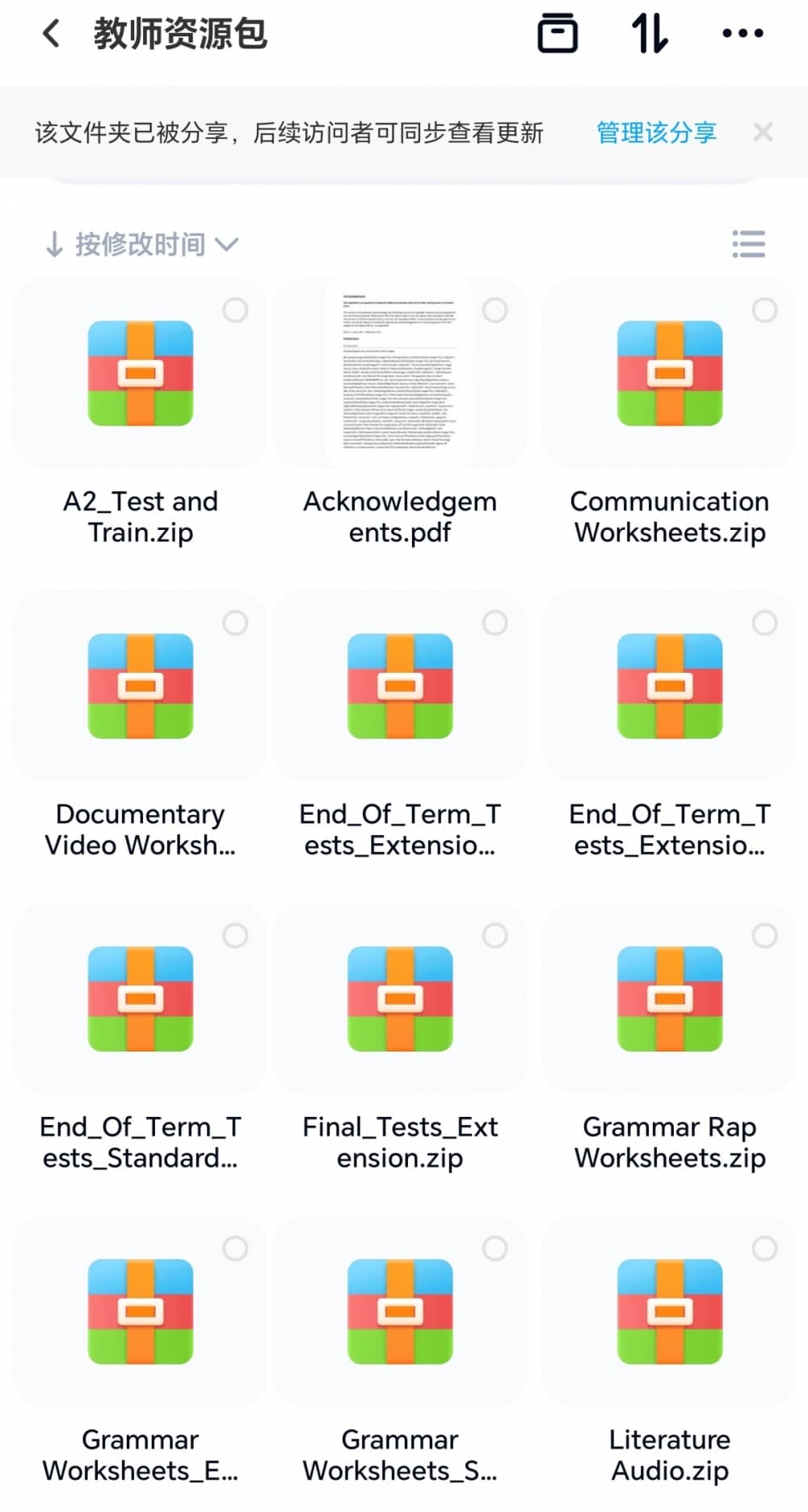Dismiss the shared folder notice banner
This screenshot has height=1512, width=808.
763,132
